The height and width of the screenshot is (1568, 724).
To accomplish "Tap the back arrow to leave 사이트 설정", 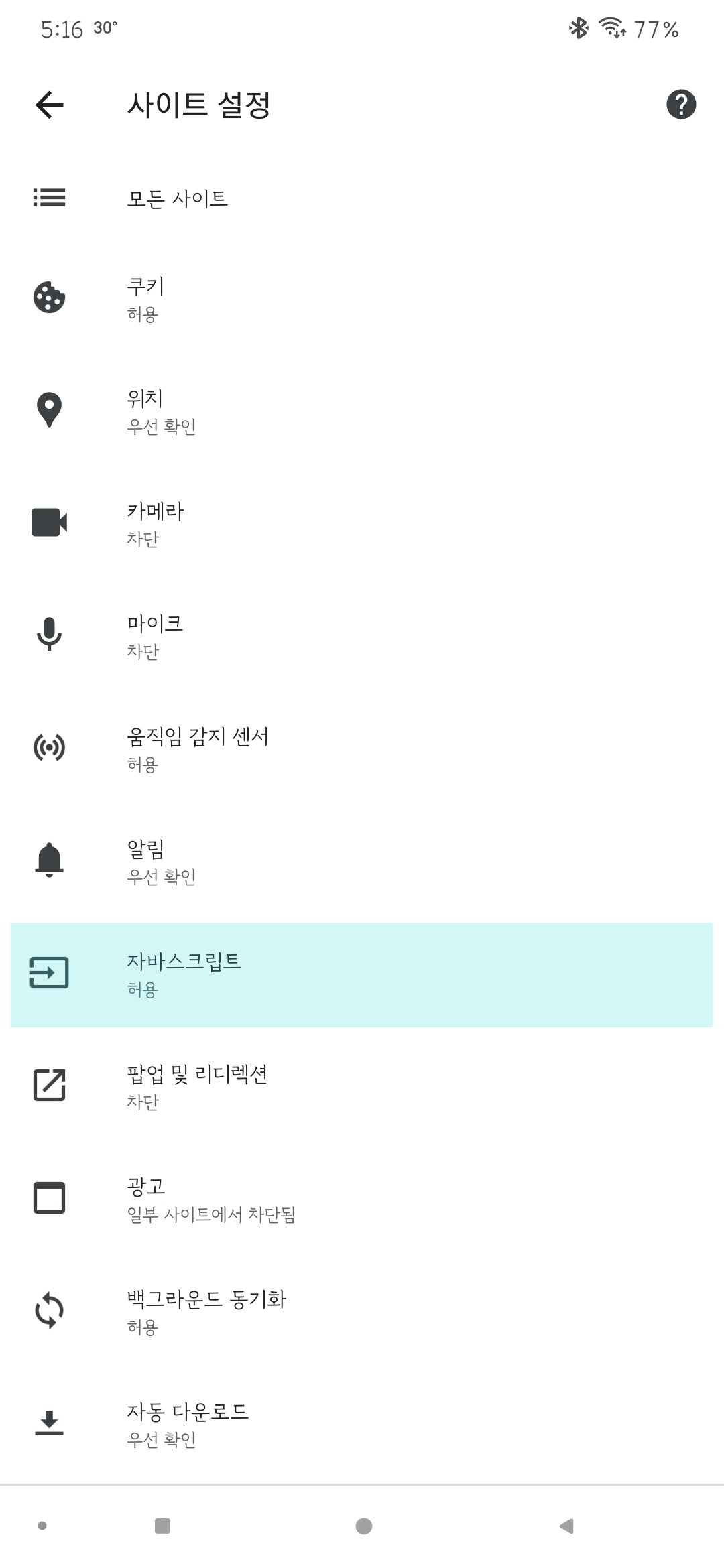I will 48,105.
